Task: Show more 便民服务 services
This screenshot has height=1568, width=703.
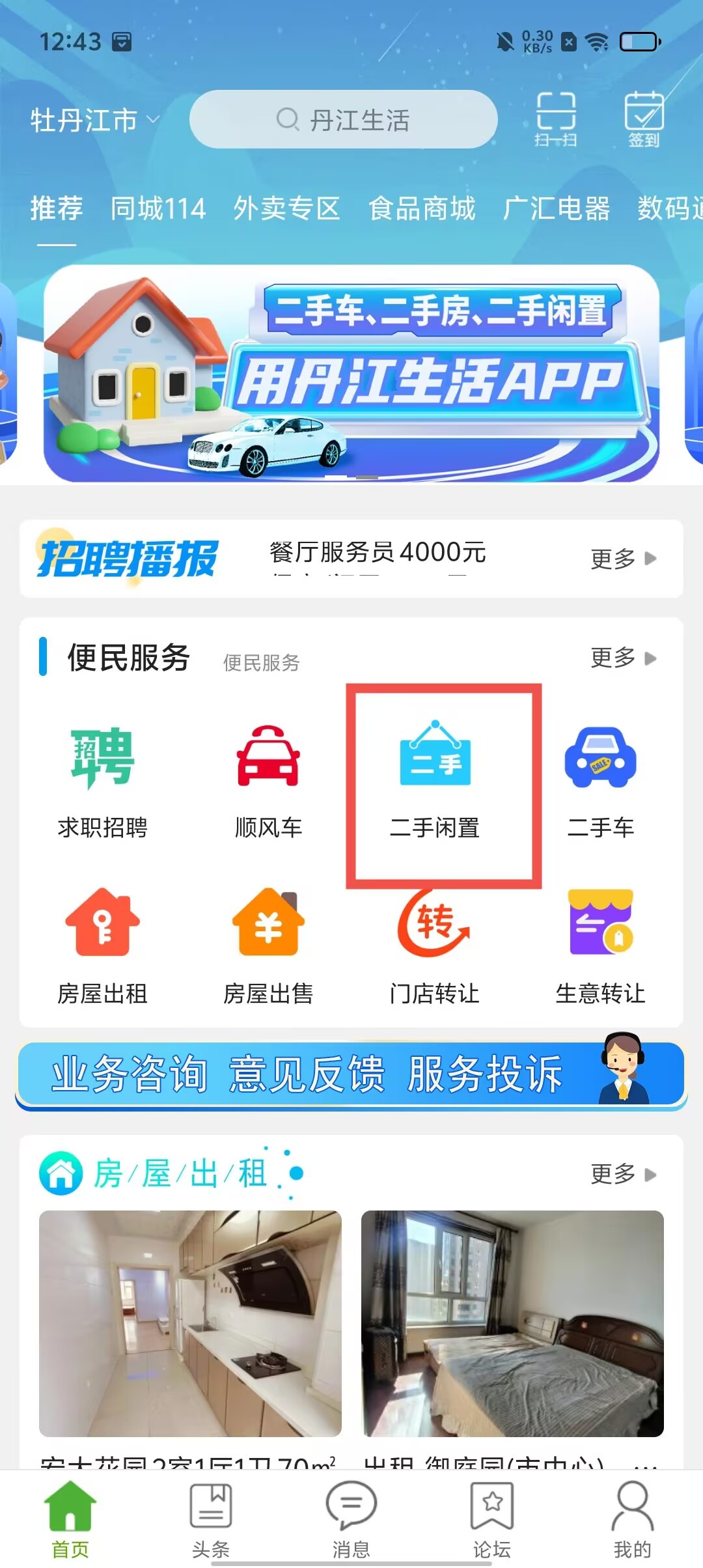Action: 622,658
